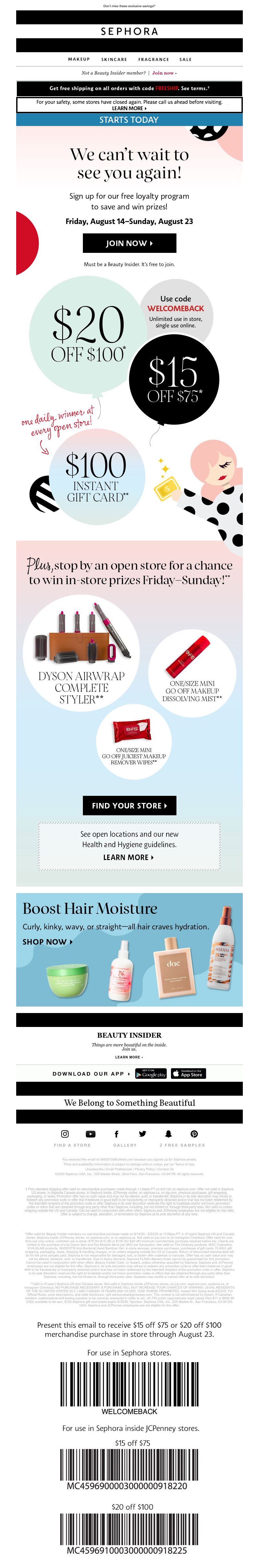Tap the JOIN NOW button
The image size is (259, 1568).
coord(129,243)
